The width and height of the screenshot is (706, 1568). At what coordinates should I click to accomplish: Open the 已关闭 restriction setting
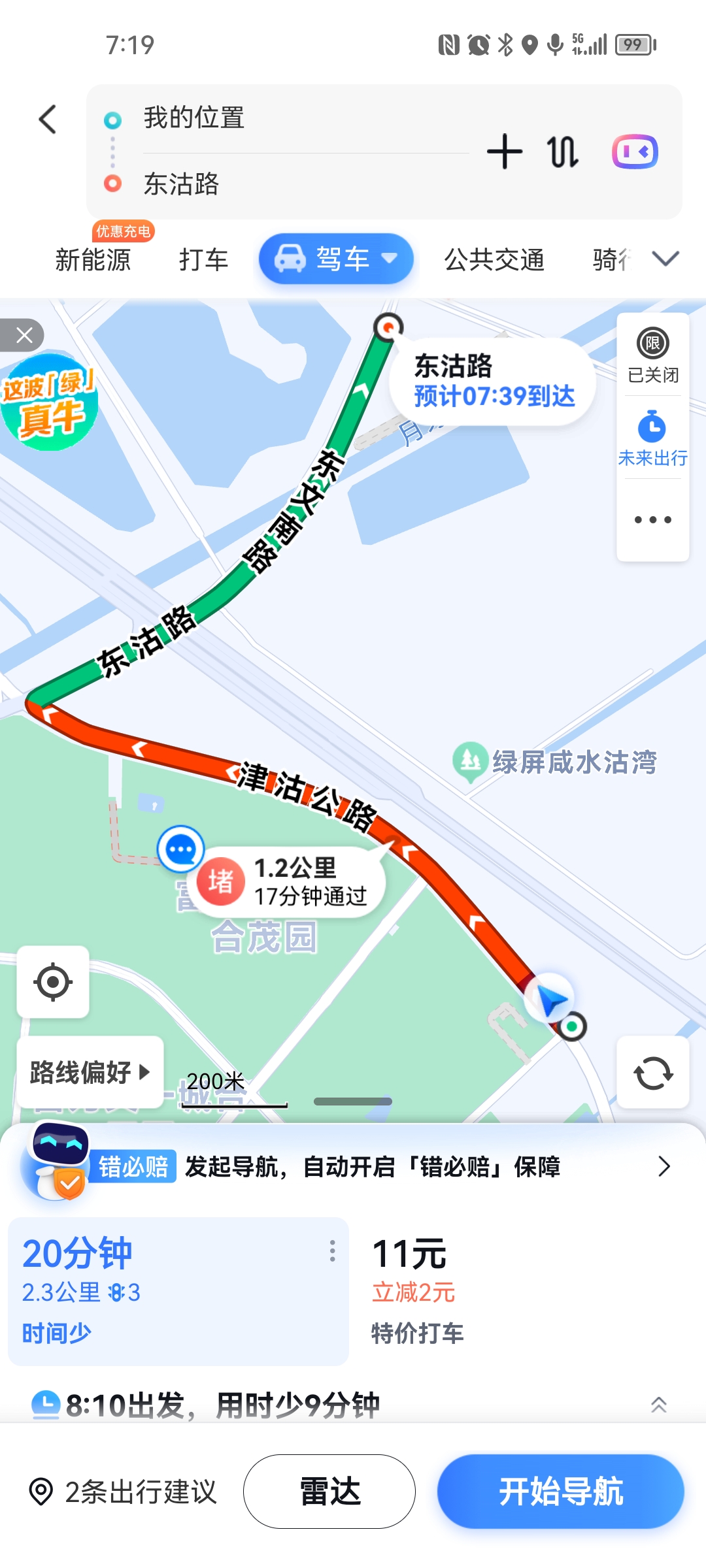(652, 355)
